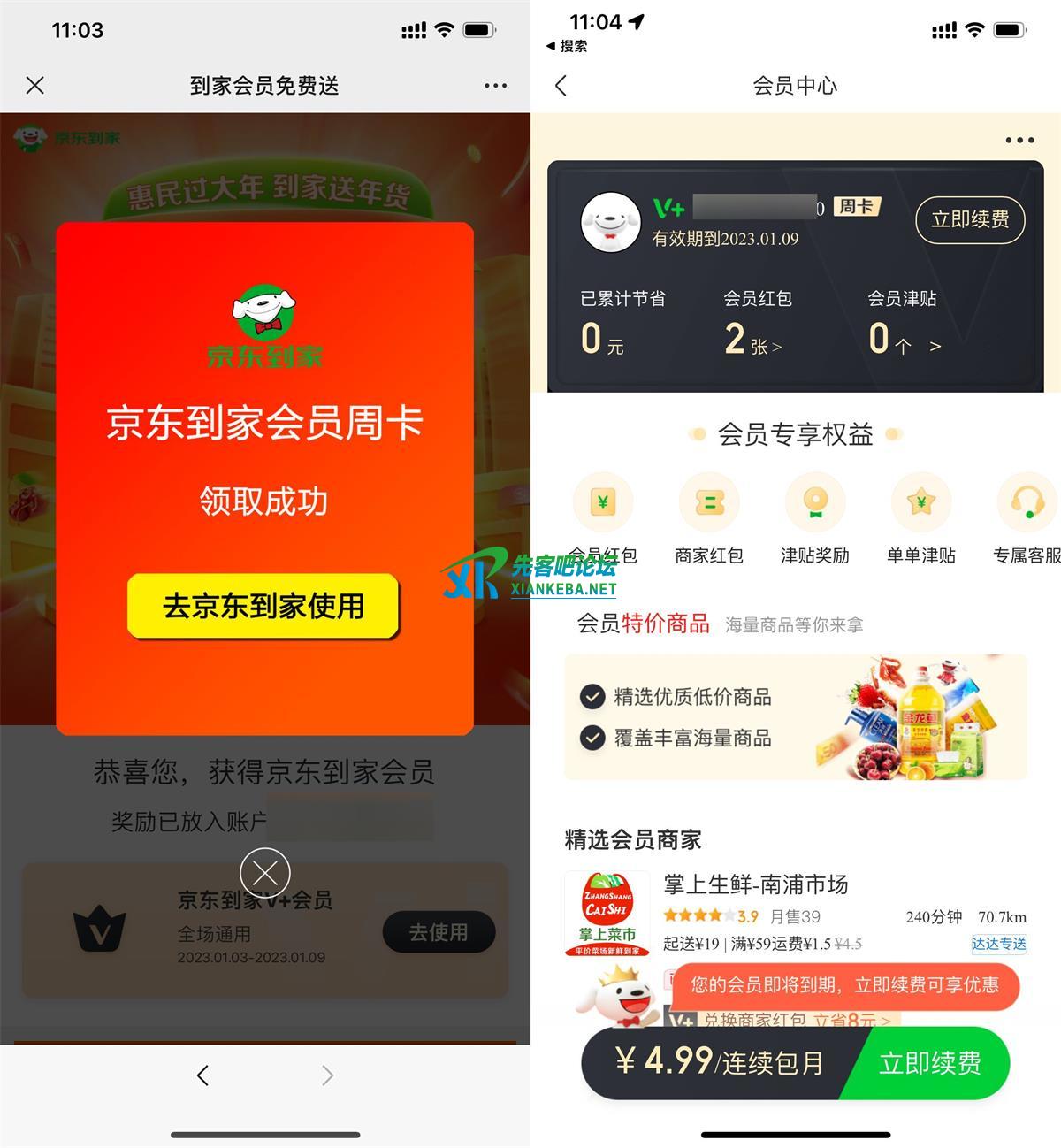
Task: Open the 掌上生鲜-南浦市场 store
Action: point(756,884)
